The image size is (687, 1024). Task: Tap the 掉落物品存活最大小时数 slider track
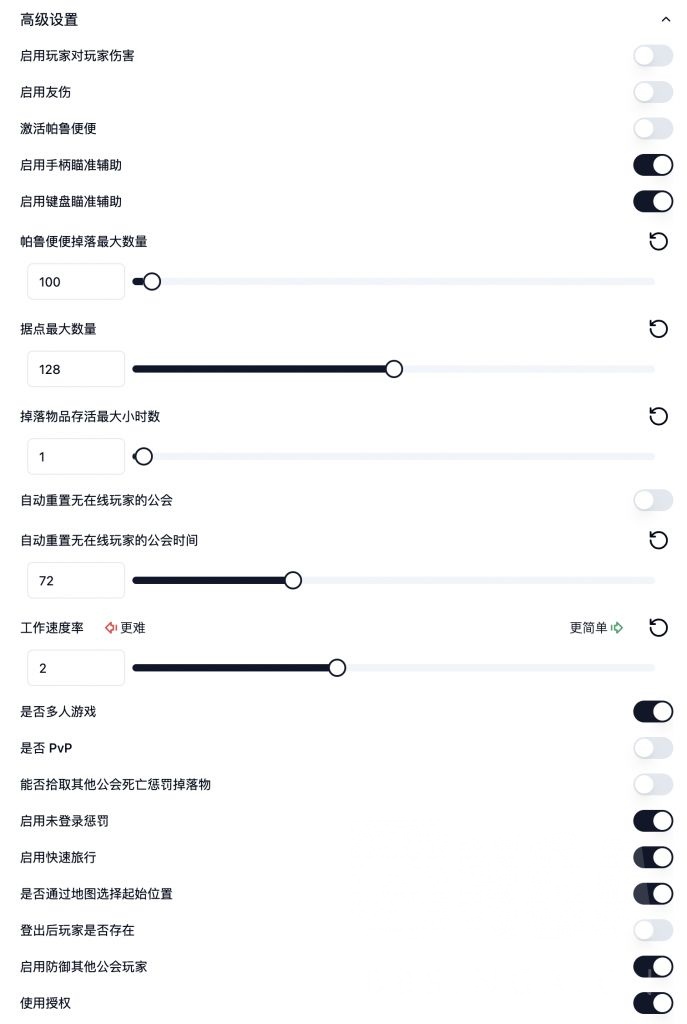tap(400, 457)
